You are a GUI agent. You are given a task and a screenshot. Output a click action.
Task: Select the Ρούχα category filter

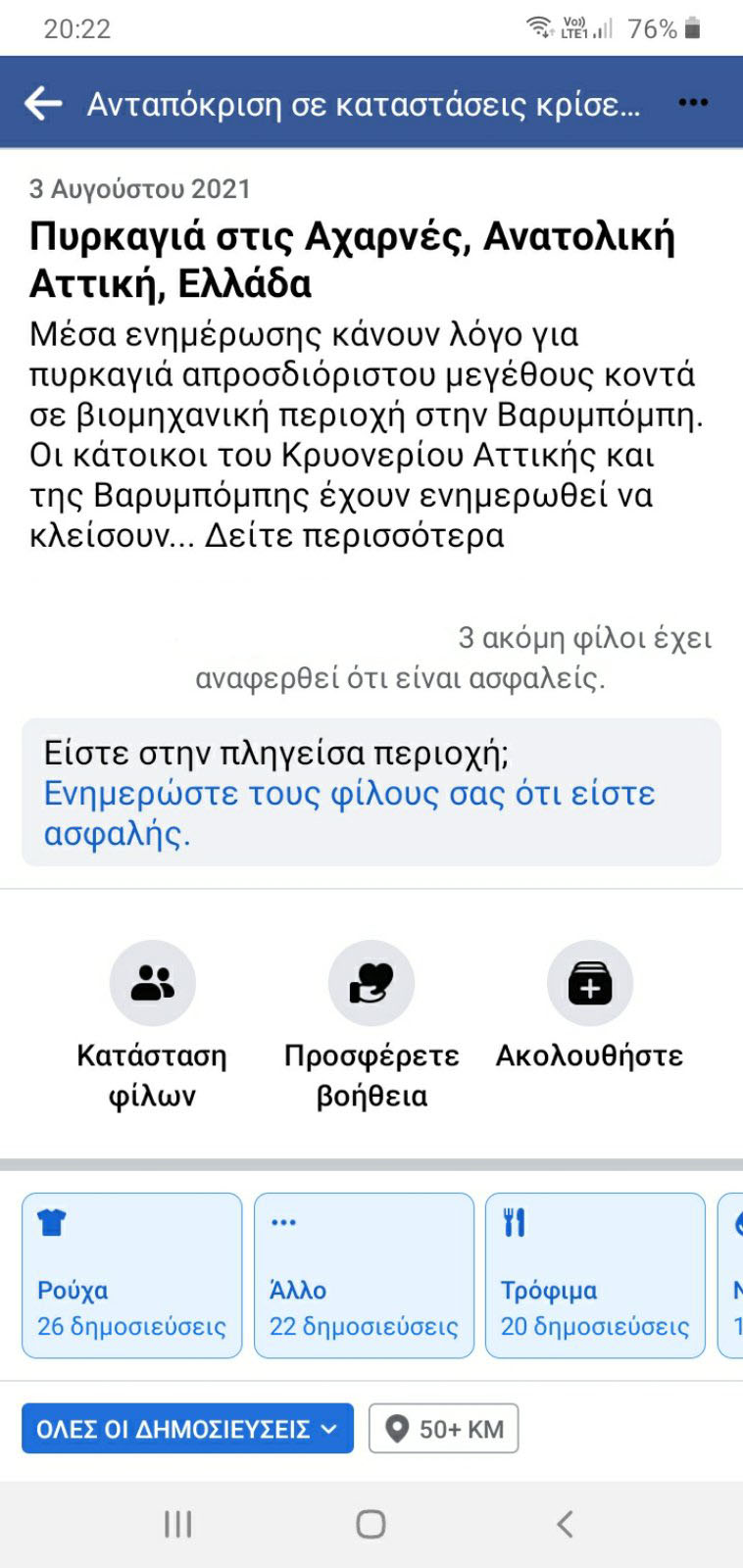pos(131,1274)
